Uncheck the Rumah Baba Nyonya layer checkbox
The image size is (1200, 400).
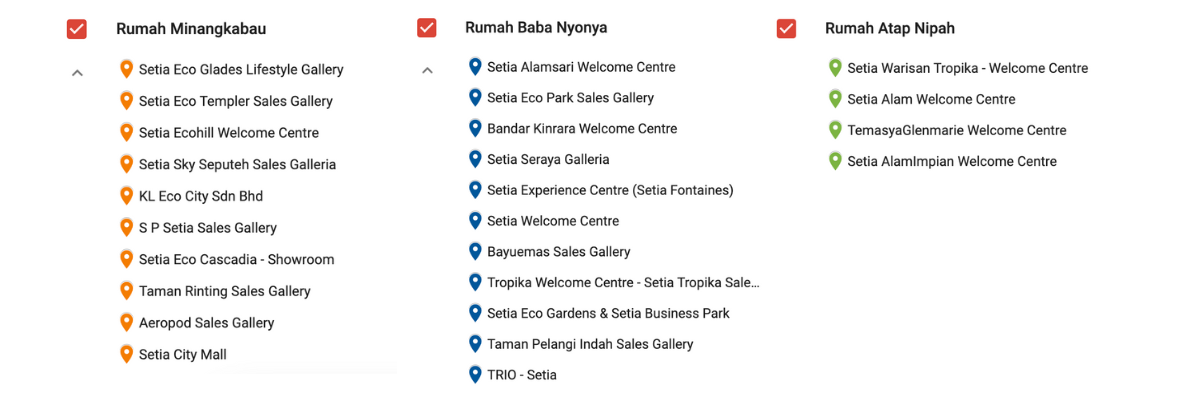click(x=427, y=28)
